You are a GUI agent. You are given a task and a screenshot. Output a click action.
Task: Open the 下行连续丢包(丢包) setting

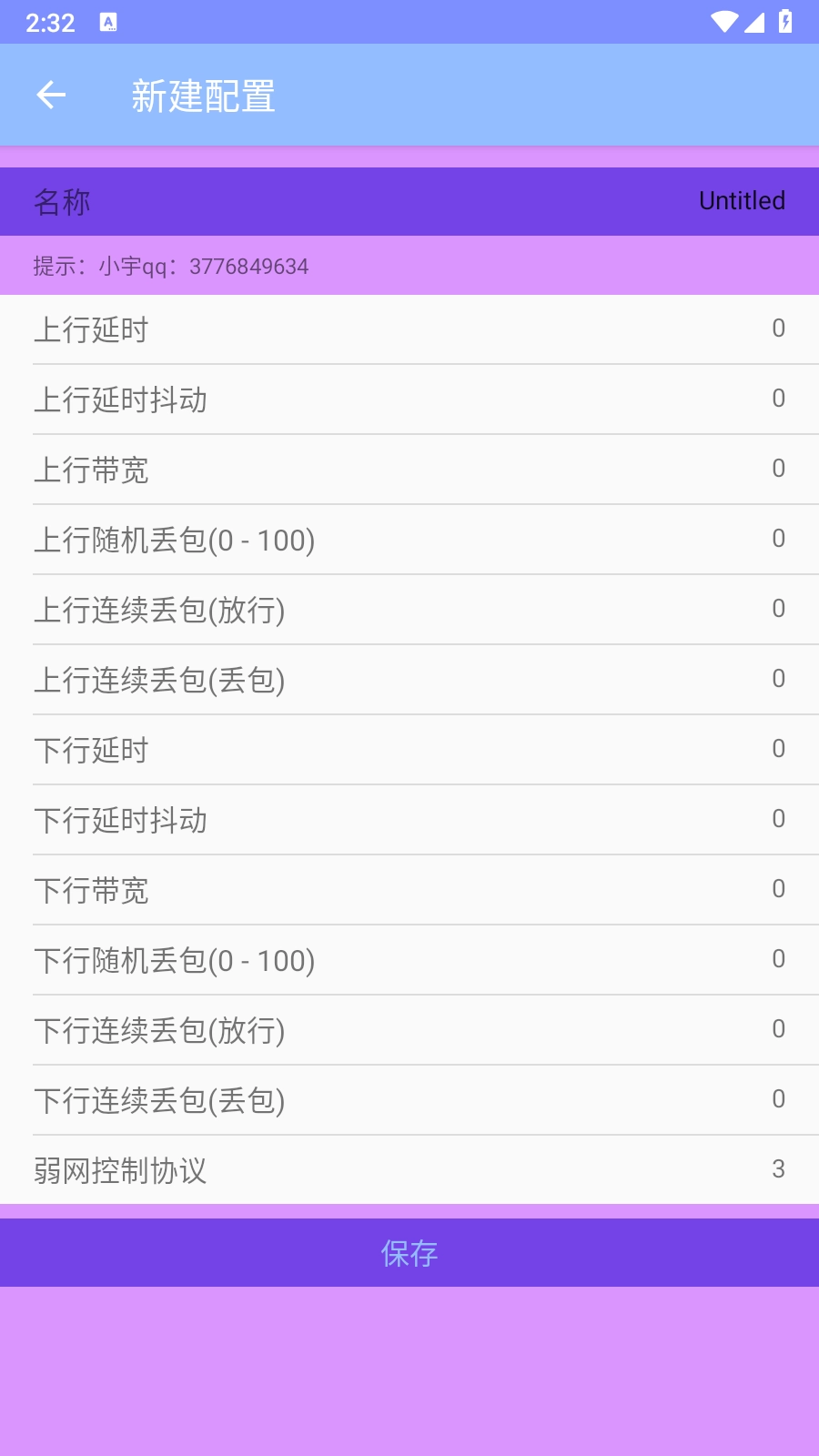tap(409, 1100)
